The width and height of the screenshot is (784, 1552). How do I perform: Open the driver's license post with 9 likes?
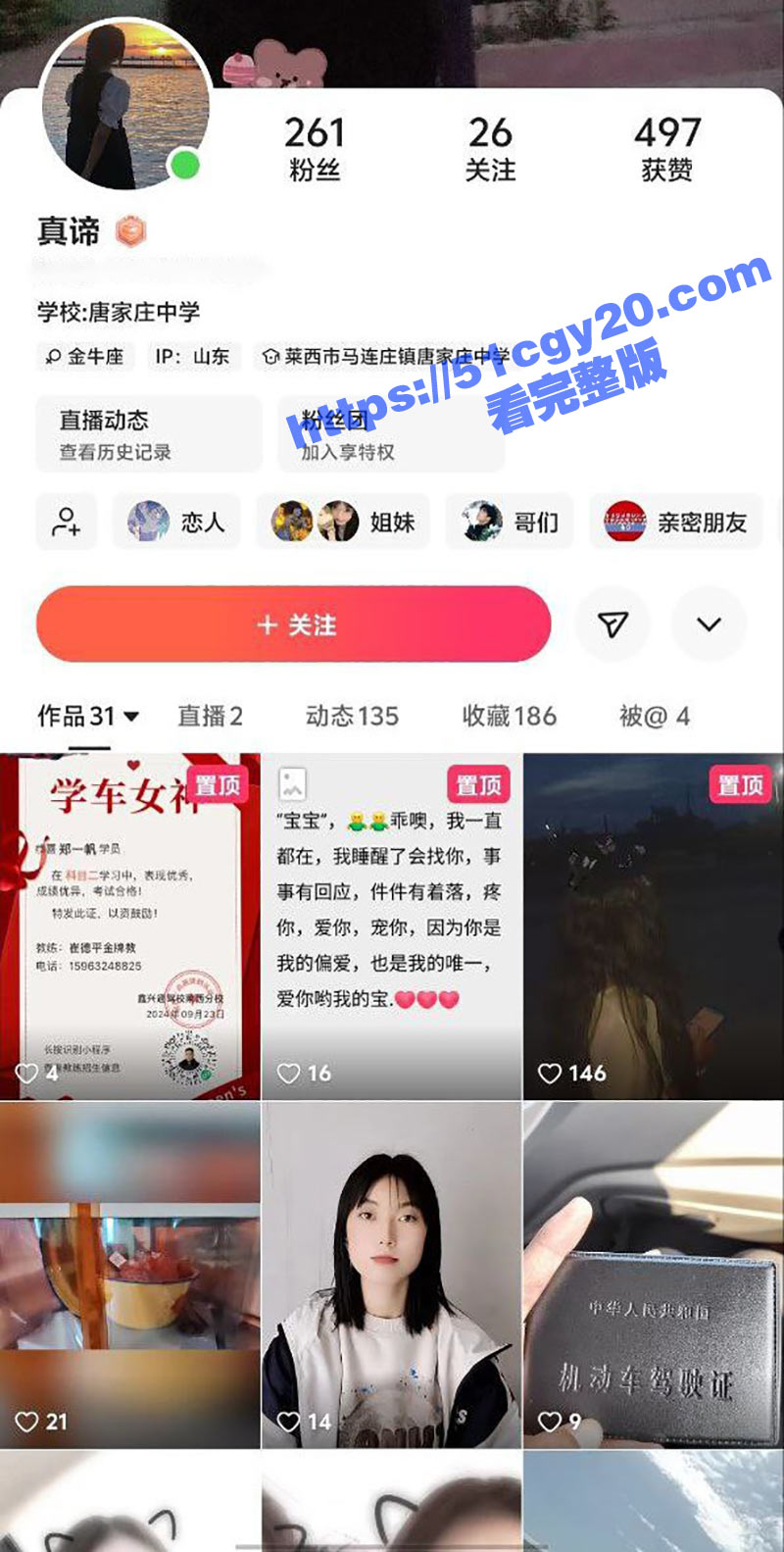point(653,1275)
